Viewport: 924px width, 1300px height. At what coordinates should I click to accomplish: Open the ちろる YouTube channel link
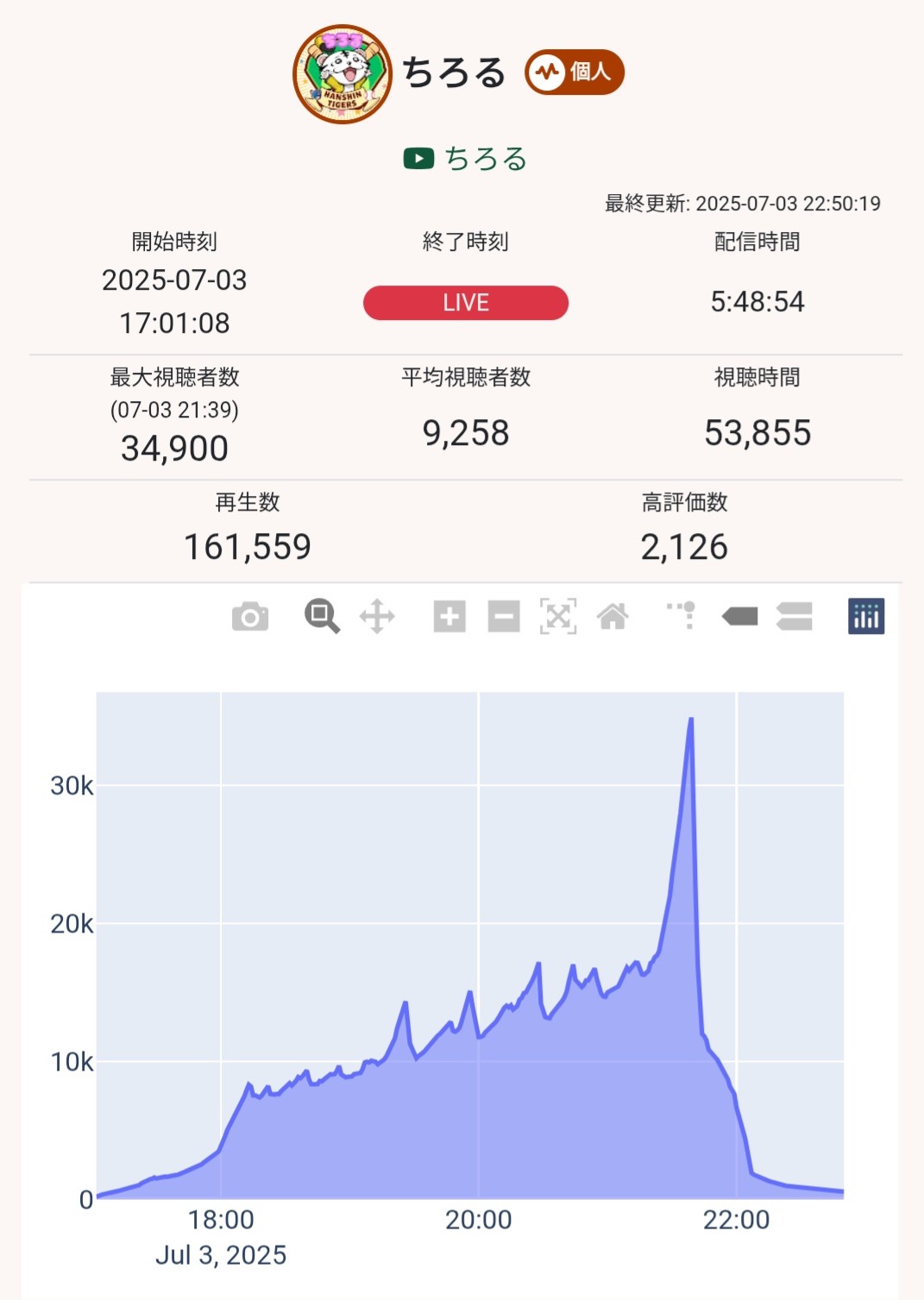tap(466, 159)
